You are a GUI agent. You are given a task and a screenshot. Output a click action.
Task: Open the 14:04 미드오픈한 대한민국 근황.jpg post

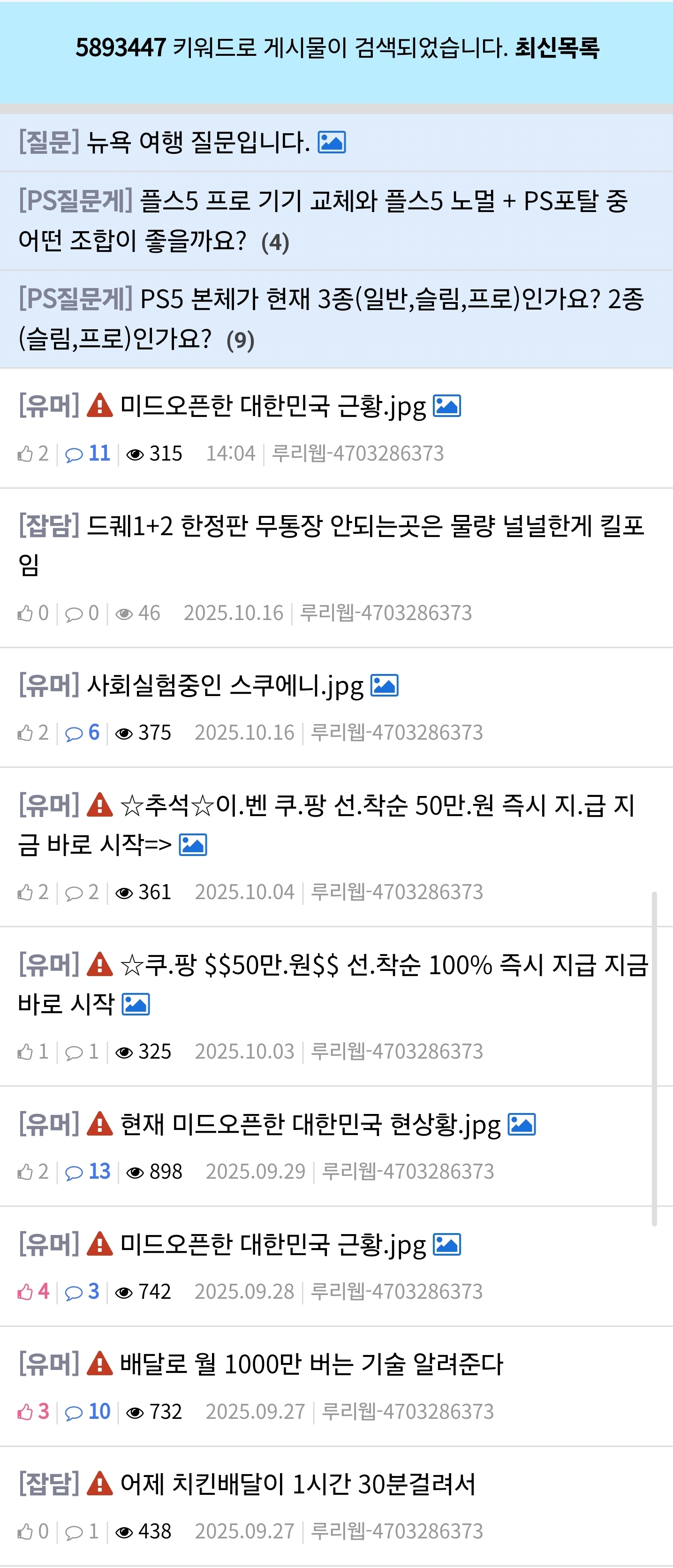point(272,406)
